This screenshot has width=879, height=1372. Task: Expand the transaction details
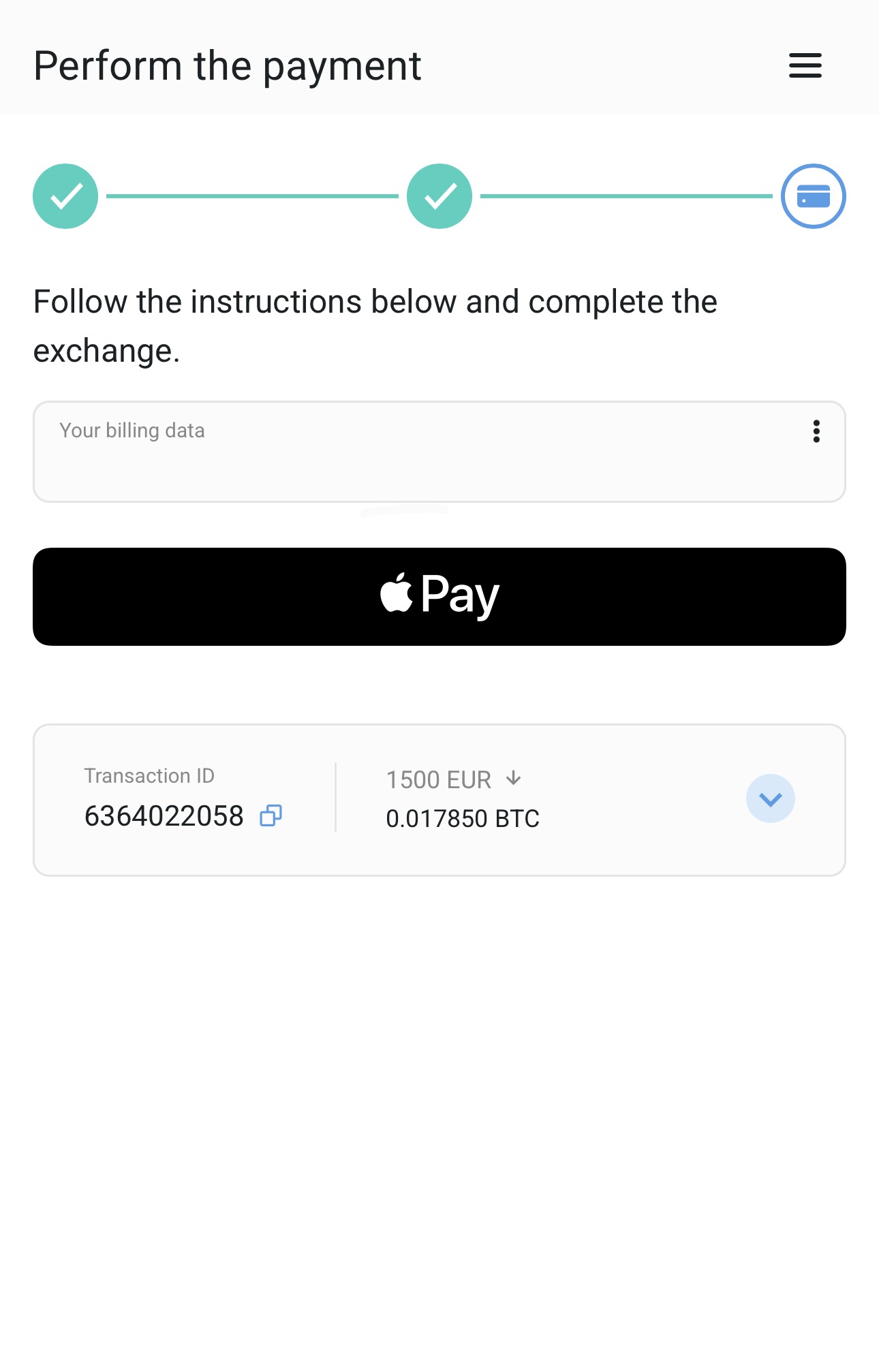point(770,798)
